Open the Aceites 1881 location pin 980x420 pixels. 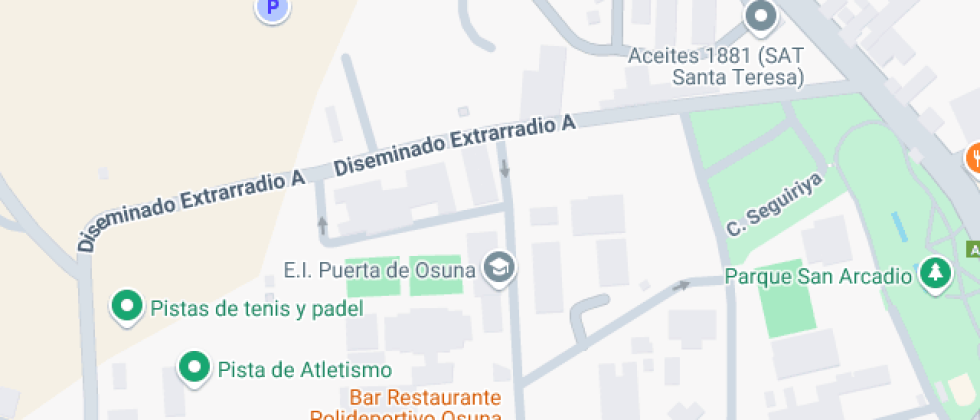[x=761, y=17]
